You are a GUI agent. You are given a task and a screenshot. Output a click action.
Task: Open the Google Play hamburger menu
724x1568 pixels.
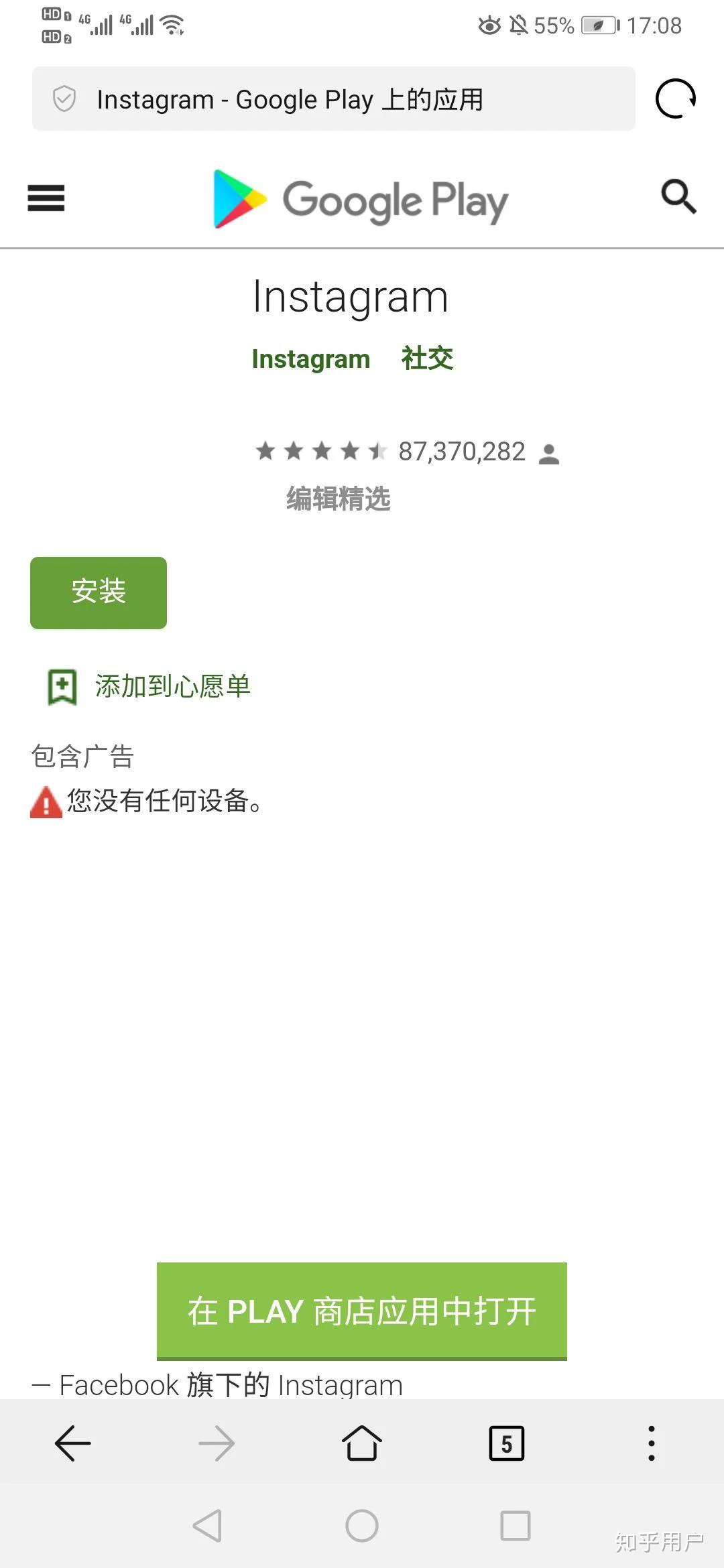click(x=46, y=198)
